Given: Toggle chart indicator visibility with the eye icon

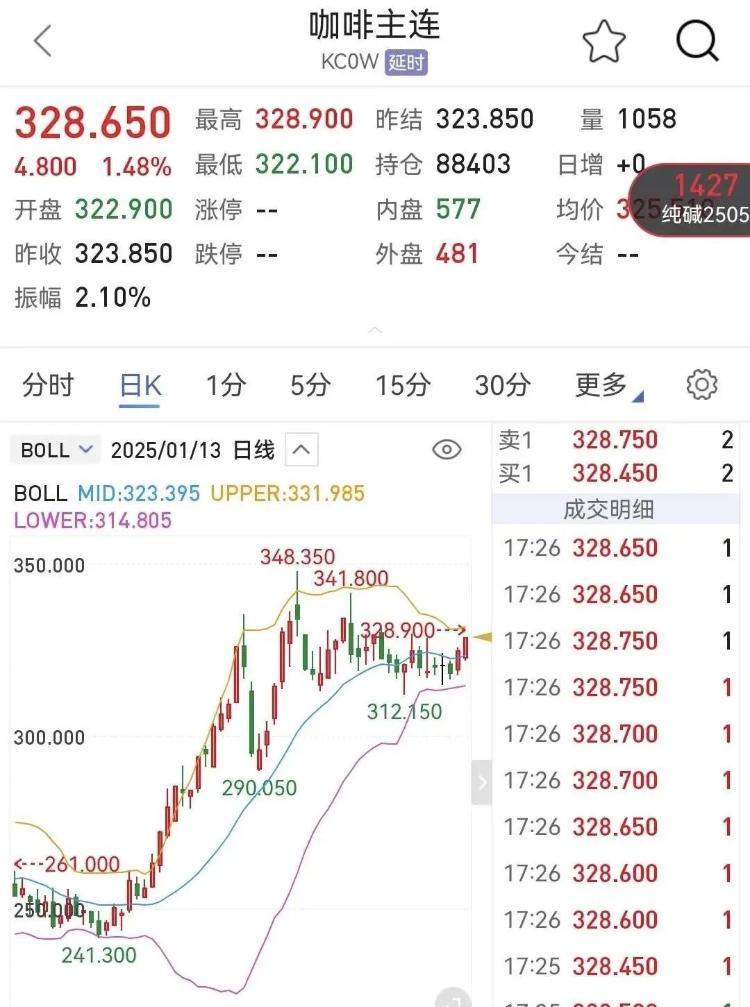Looking at the screenshot, I should pyautogui.click(x=446, y=449).
